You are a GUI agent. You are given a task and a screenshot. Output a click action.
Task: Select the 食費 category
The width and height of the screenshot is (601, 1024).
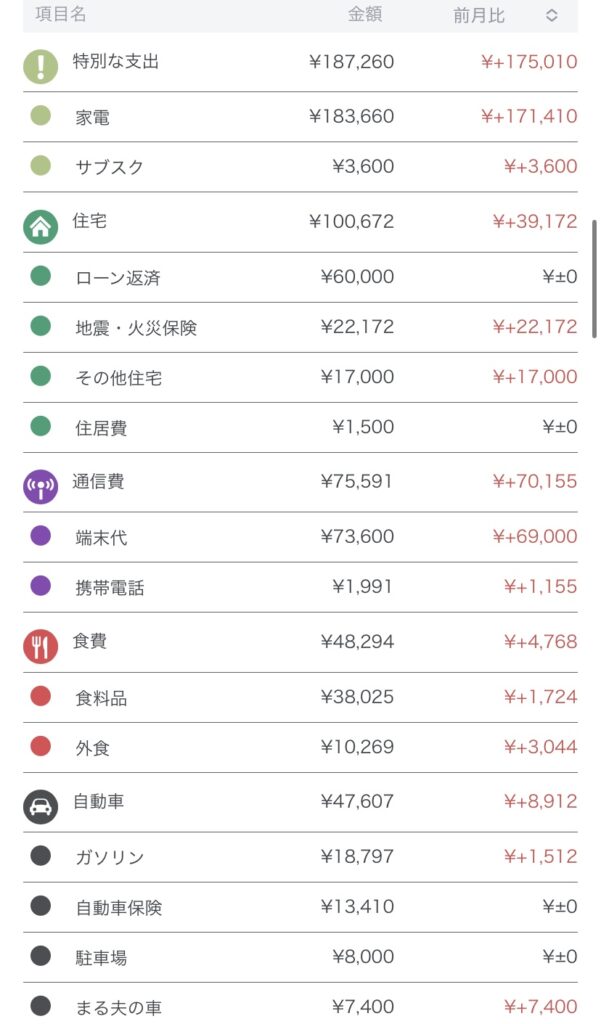coord(90,642)
